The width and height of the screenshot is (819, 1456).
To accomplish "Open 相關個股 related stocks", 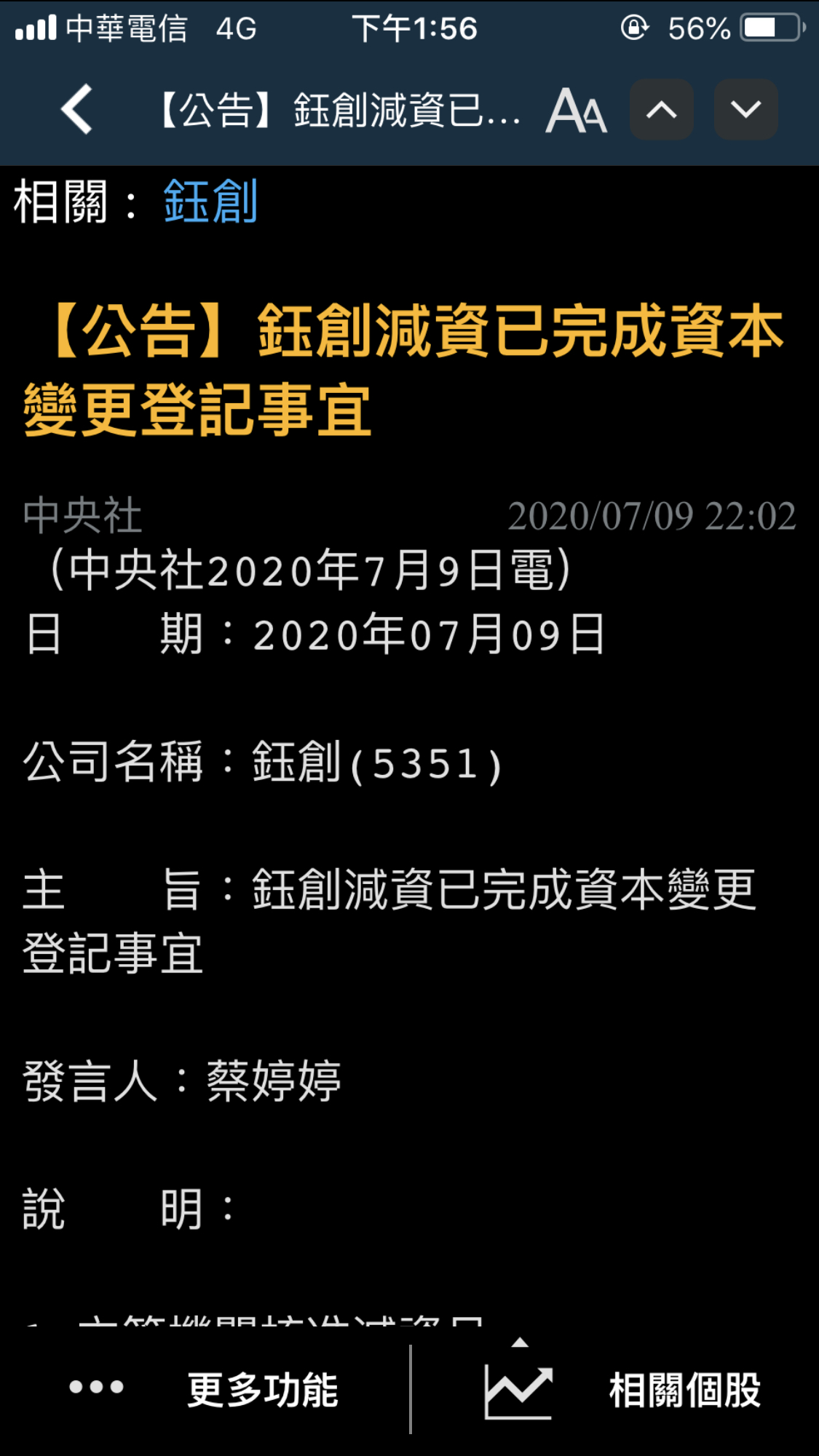I will pyautogui.click(x=622, y=1389).
